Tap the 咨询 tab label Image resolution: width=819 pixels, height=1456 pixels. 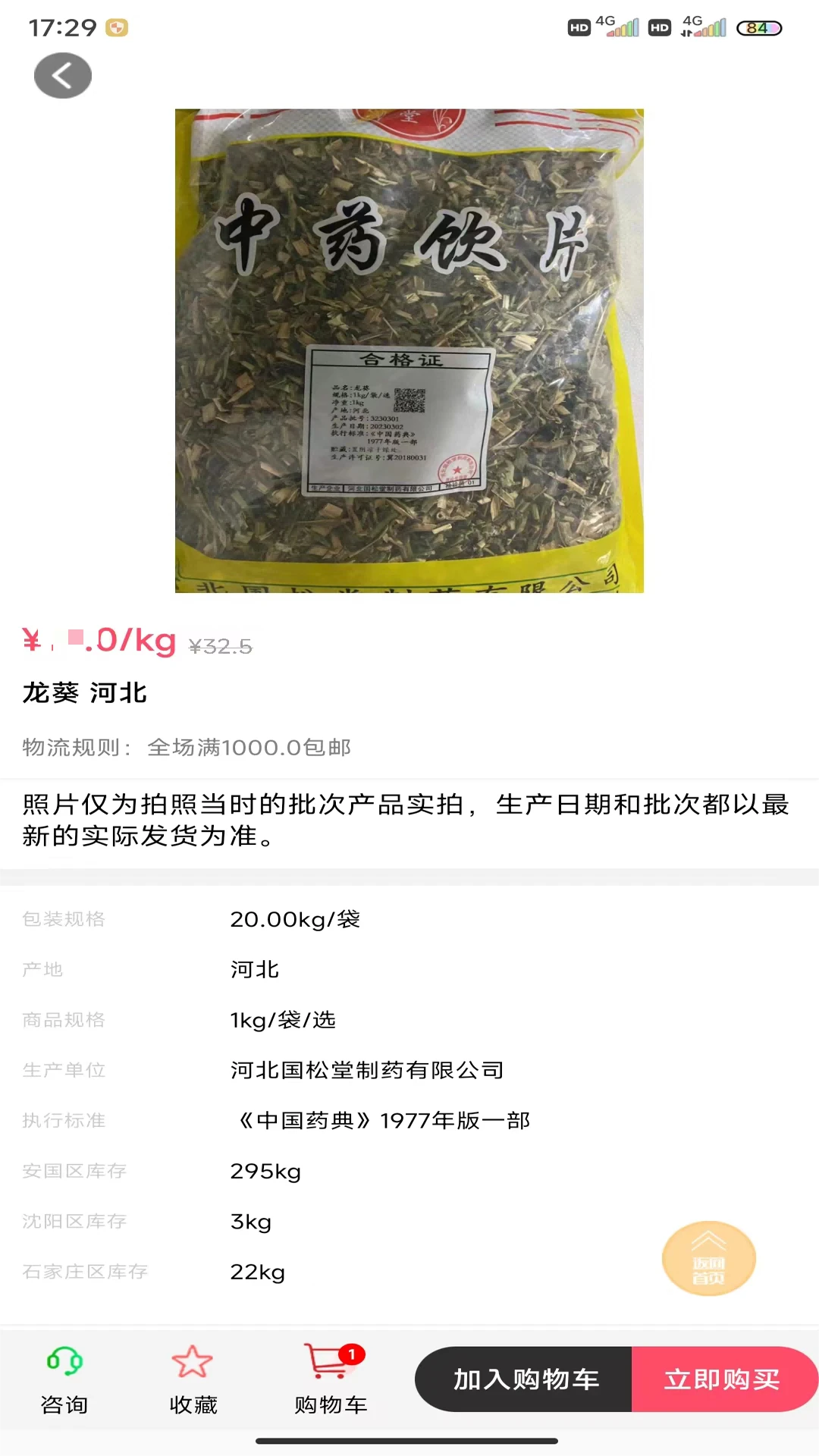(65, 1404)
